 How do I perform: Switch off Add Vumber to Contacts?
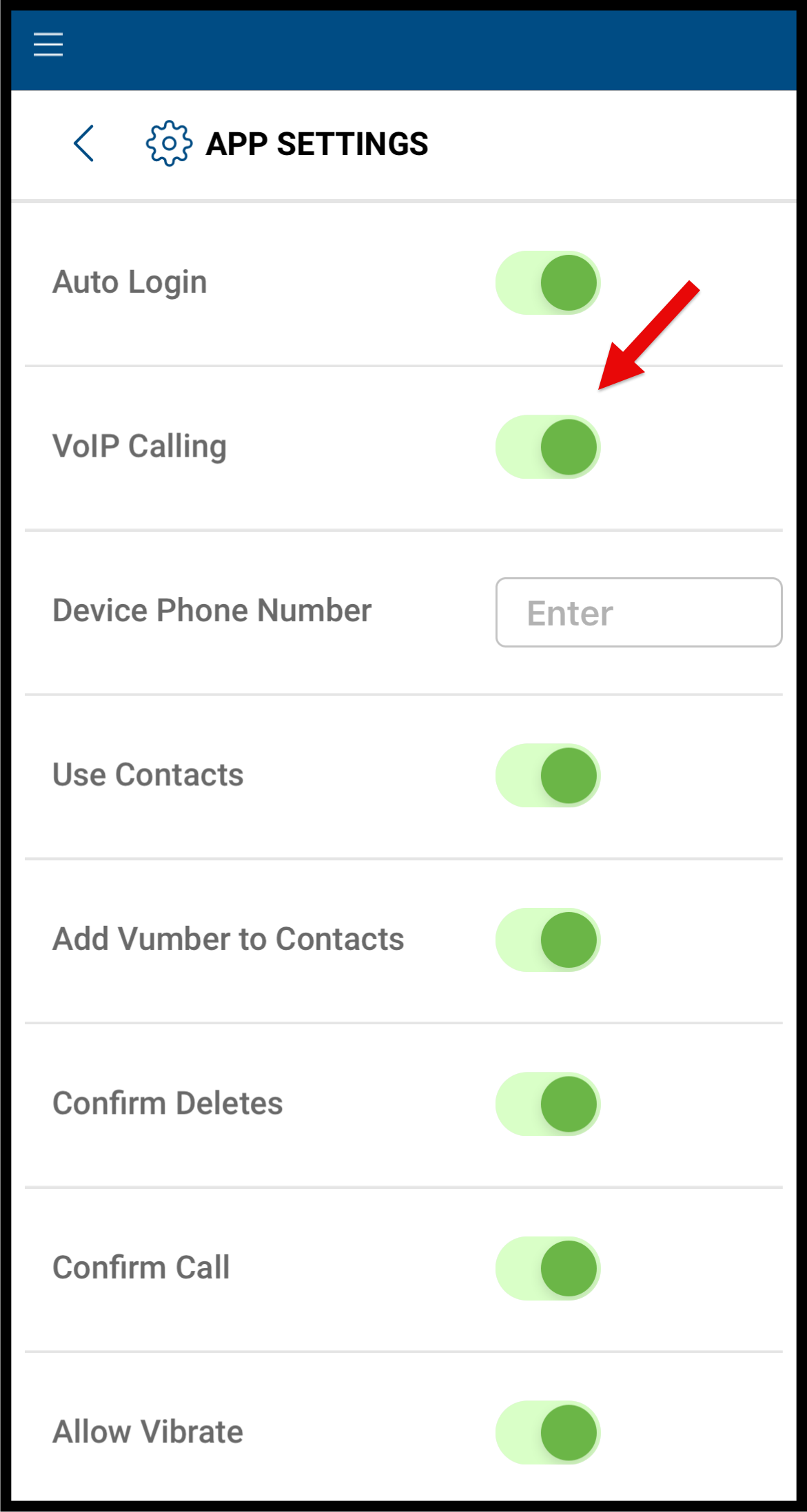click(548, 940)
